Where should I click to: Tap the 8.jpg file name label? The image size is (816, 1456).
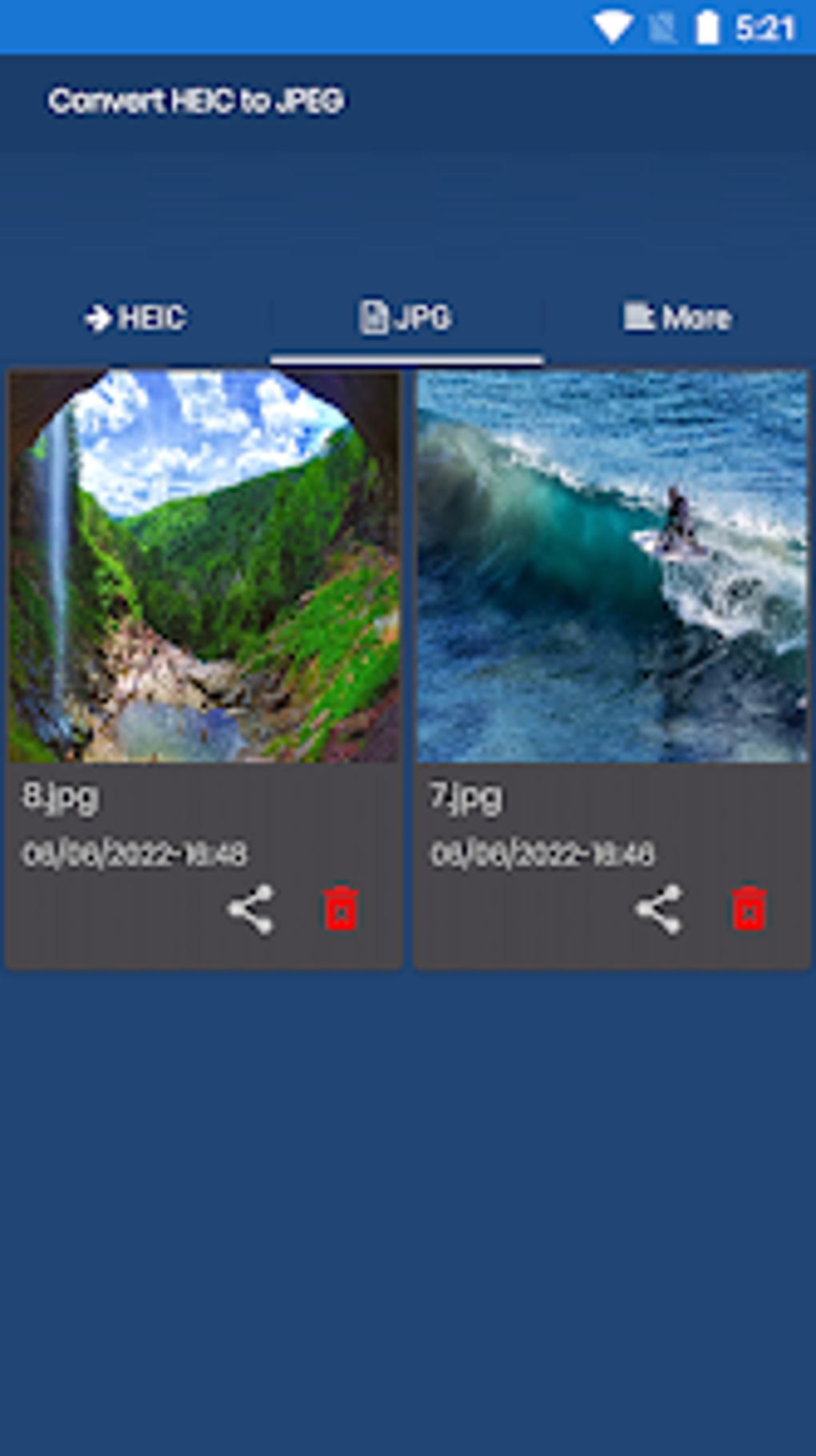pos(58,796)
